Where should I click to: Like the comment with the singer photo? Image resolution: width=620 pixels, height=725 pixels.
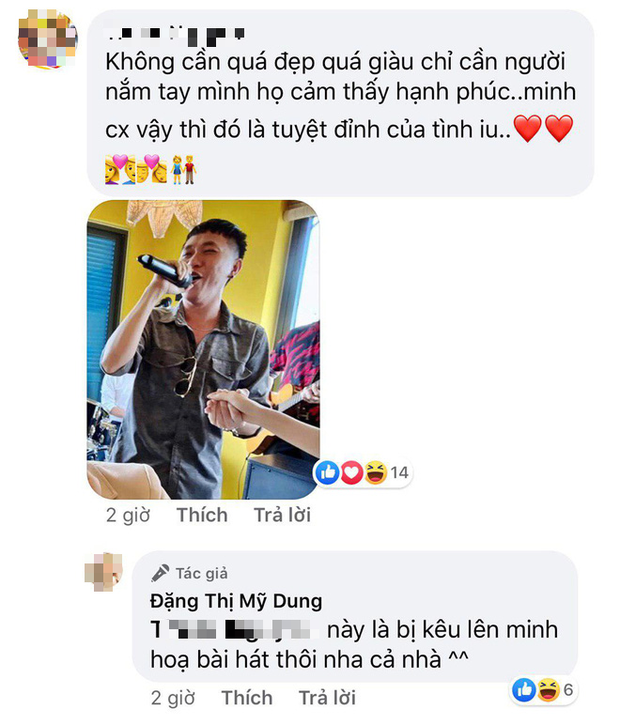(x=202, y=515)
